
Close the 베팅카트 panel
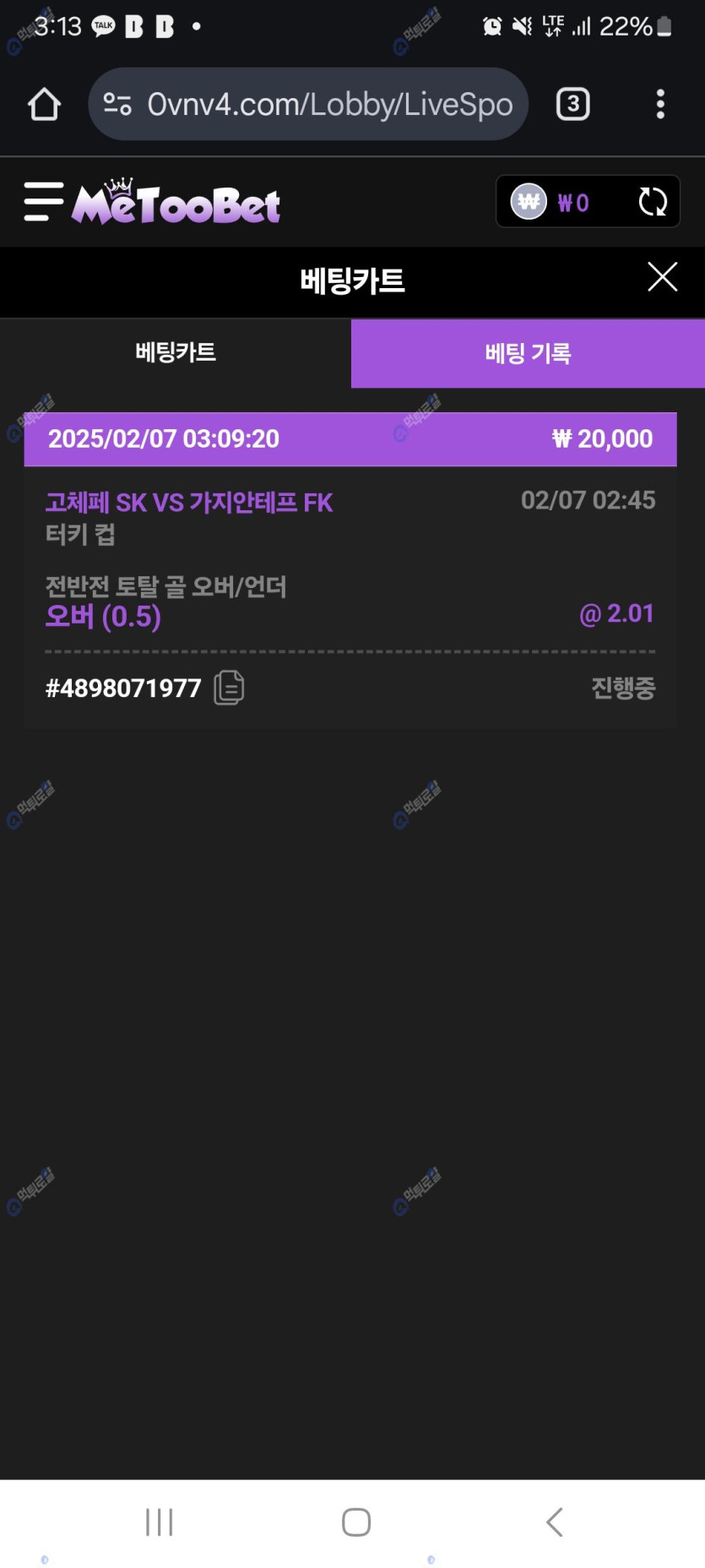[662, 277]
